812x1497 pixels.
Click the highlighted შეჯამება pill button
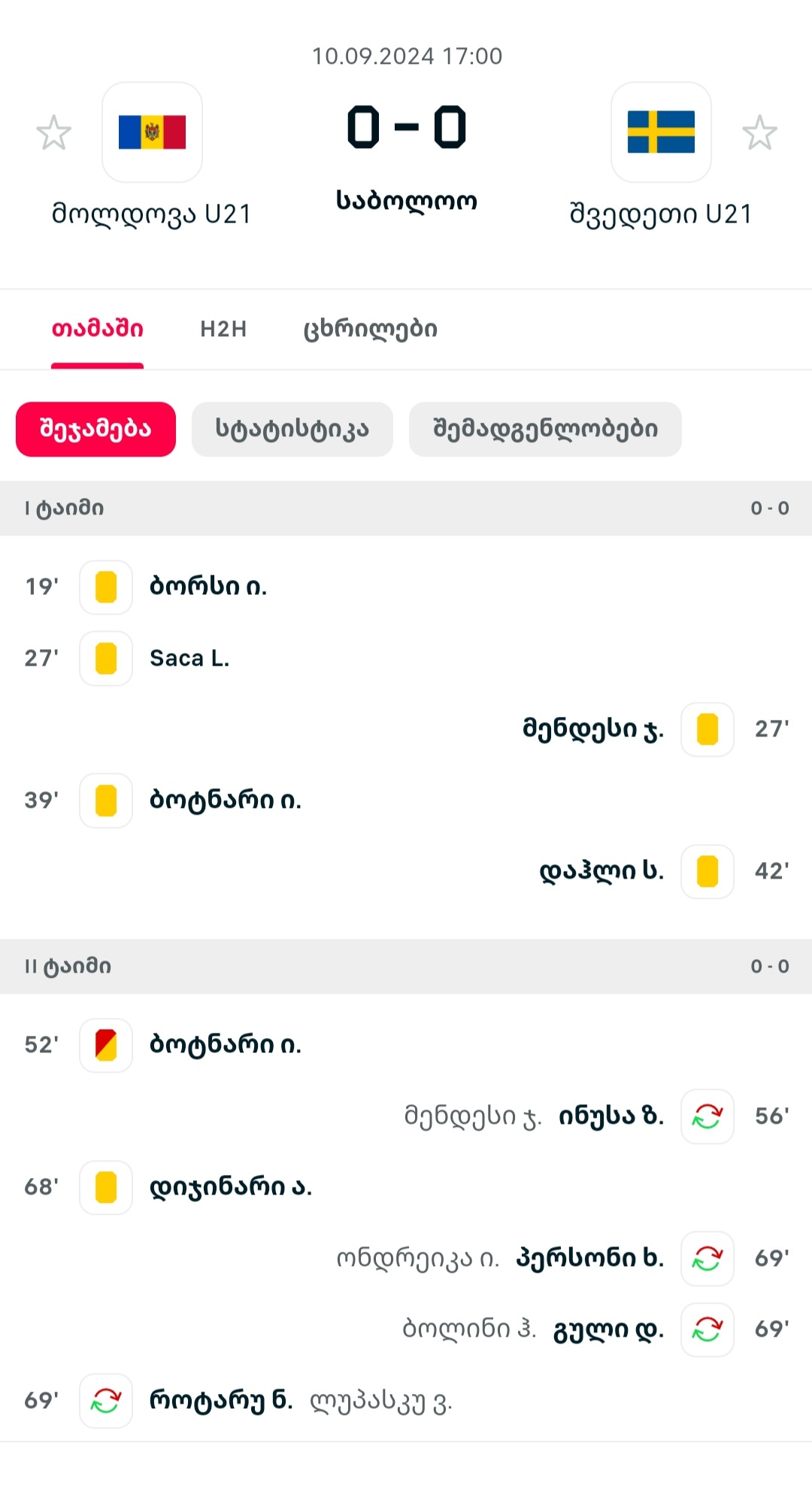[x=95, y=429]
